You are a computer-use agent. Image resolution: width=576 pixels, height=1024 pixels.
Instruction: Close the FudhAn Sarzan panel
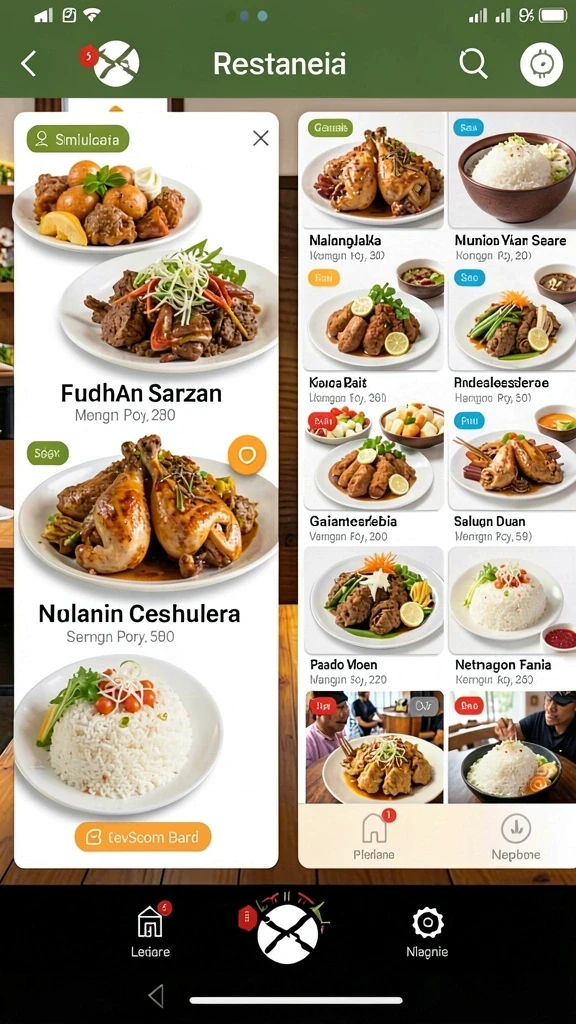click(261, 138)
